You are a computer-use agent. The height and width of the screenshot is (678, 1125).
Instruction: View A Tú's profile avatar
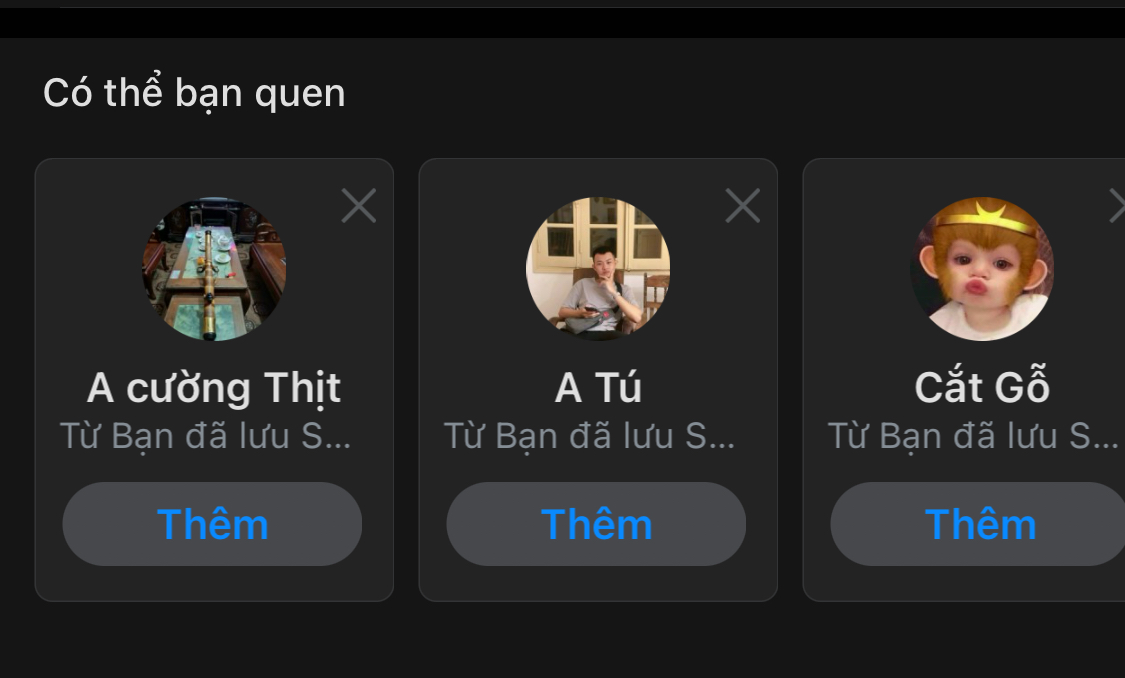(597, 269)
